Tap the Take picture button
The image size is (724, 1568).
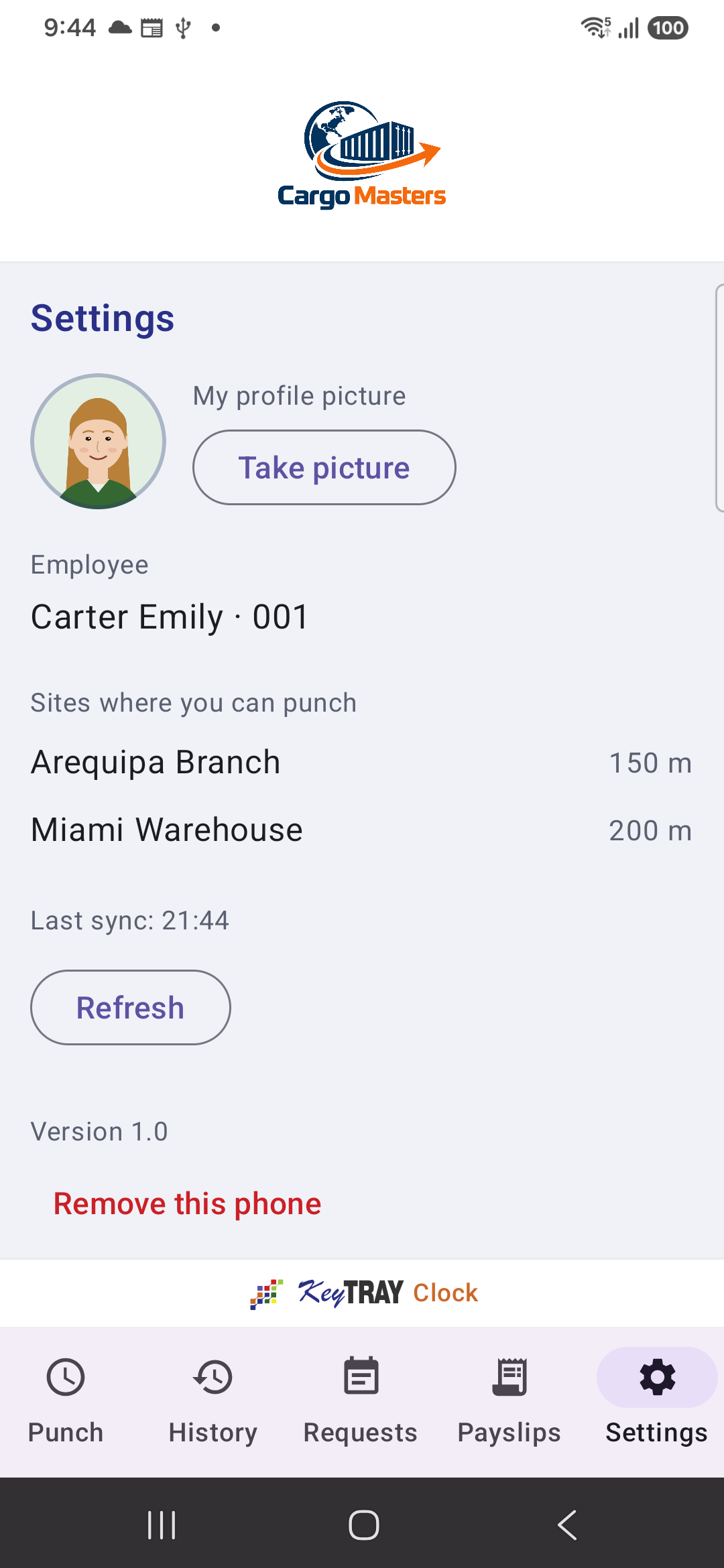tap(324, 467)
